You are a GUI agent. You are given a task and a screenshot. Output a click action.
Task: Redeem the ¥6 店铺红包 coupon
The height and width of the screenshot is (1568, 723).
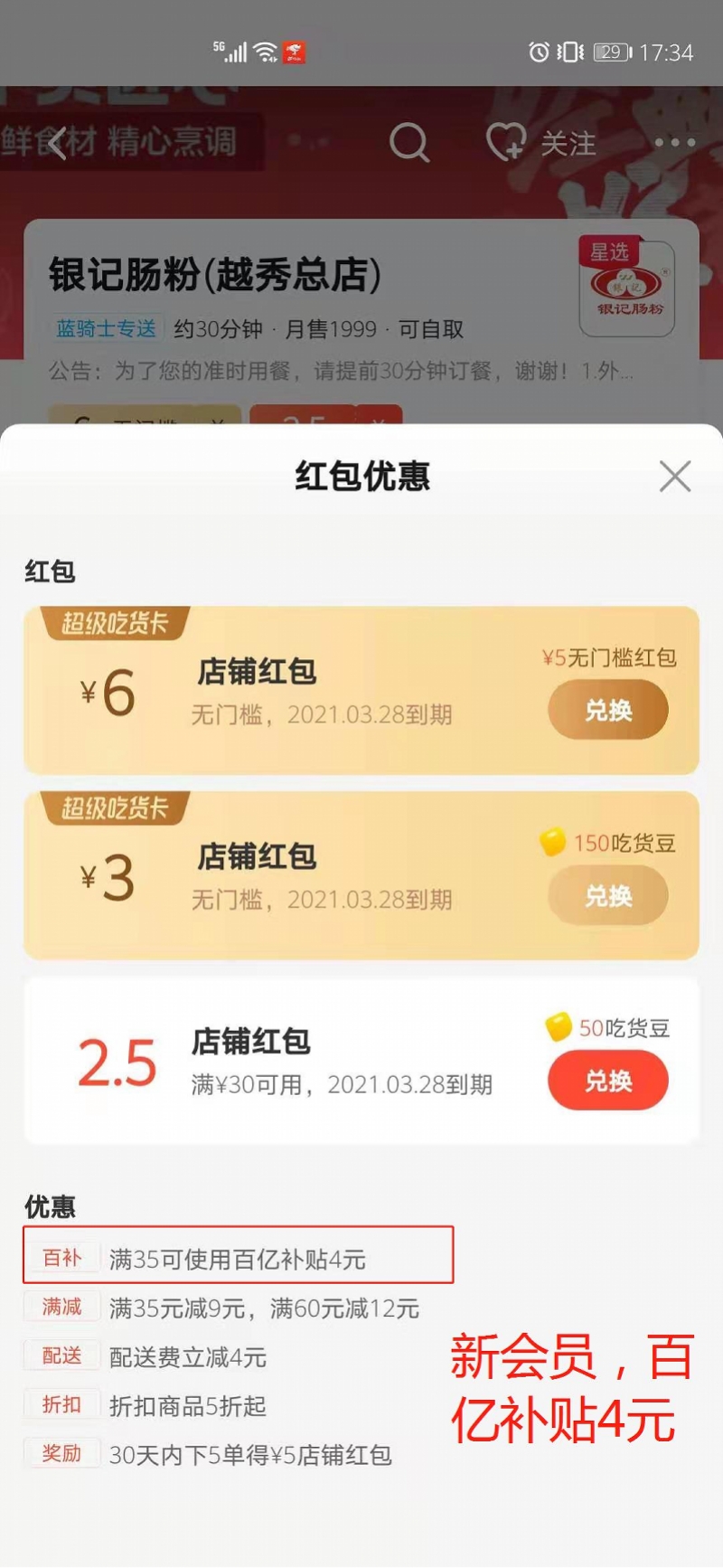[x=607, y=711]
